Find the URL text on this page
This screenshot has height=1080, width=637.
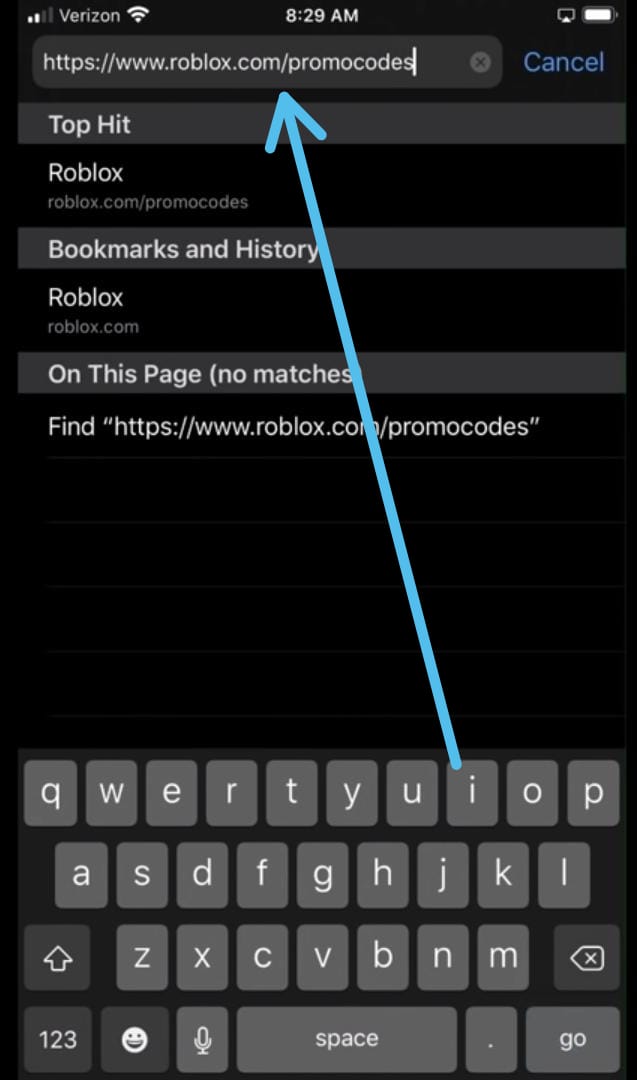pyautogui.click(x=322, y=426)
